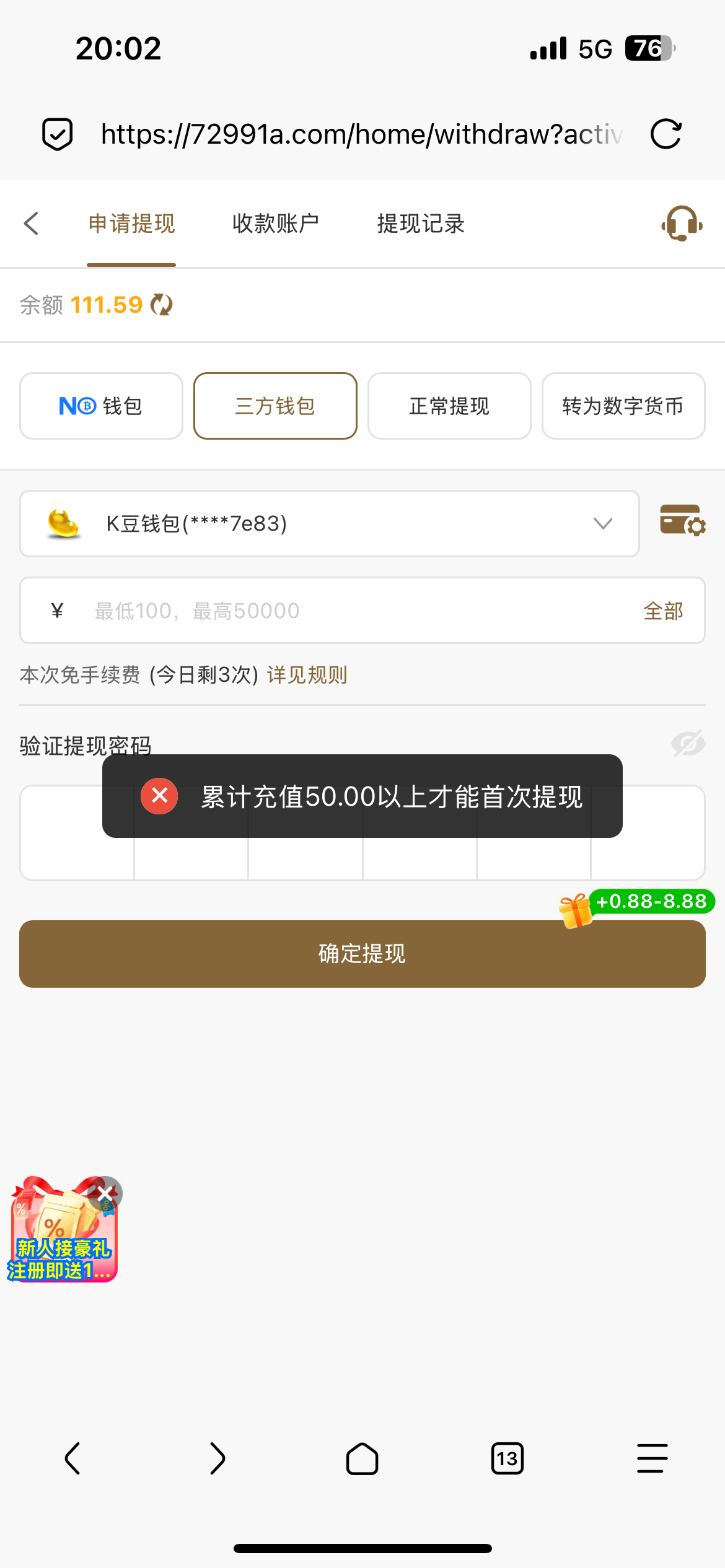Go back using the header arrow
The width and height of the screenshot is (725, 1568).
point(31,224)
